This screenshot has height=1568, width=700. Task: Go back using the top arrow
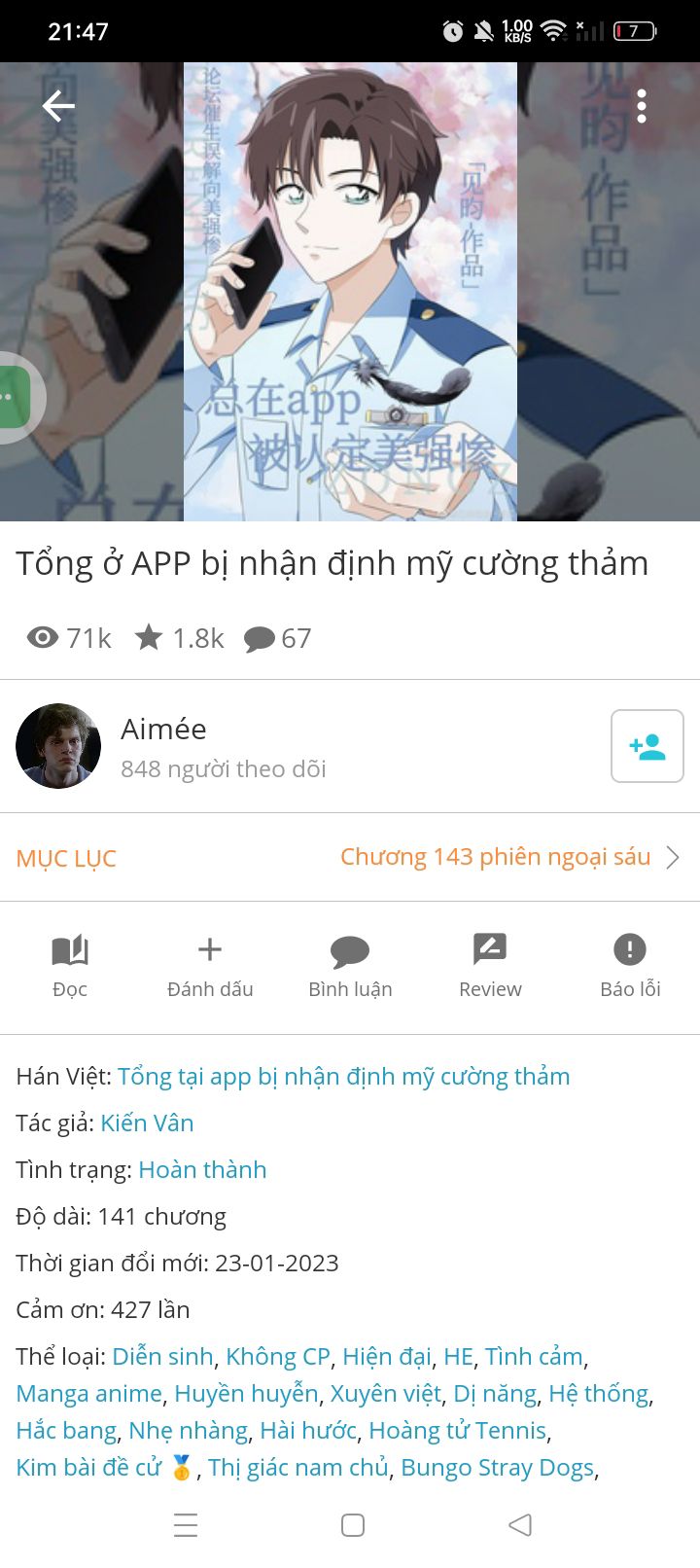click(58, 106)
